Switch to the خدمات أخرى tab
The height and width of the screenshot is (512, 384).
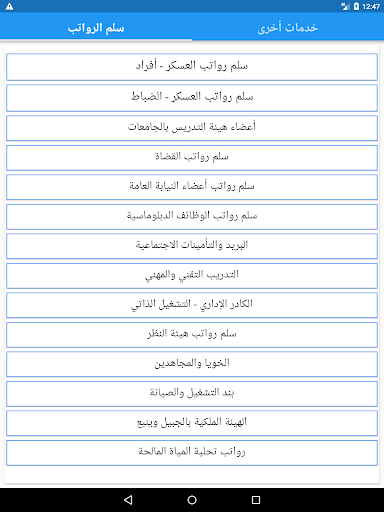click(x=288, y=27)
